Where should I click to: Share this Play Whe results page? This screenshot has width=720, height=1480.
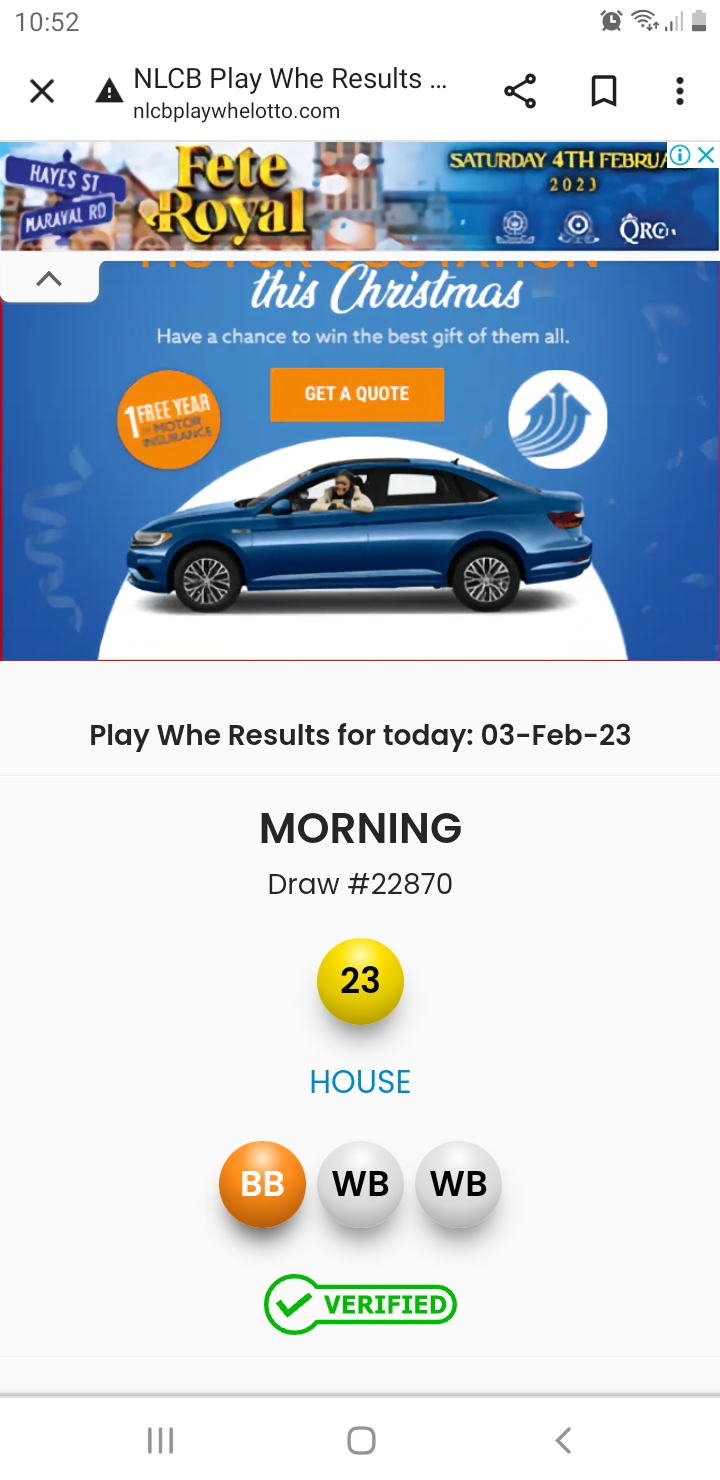(x=520, y=92)
